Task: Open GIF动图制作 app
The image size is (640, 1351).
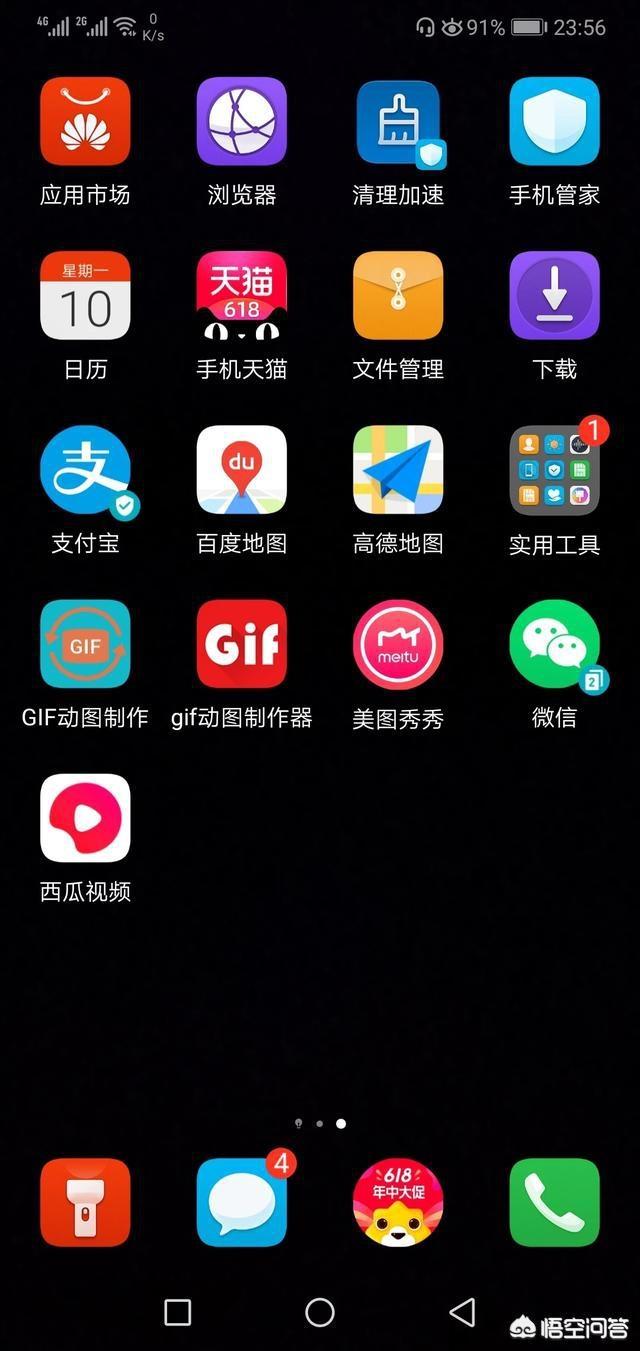Action: (85, 644)
